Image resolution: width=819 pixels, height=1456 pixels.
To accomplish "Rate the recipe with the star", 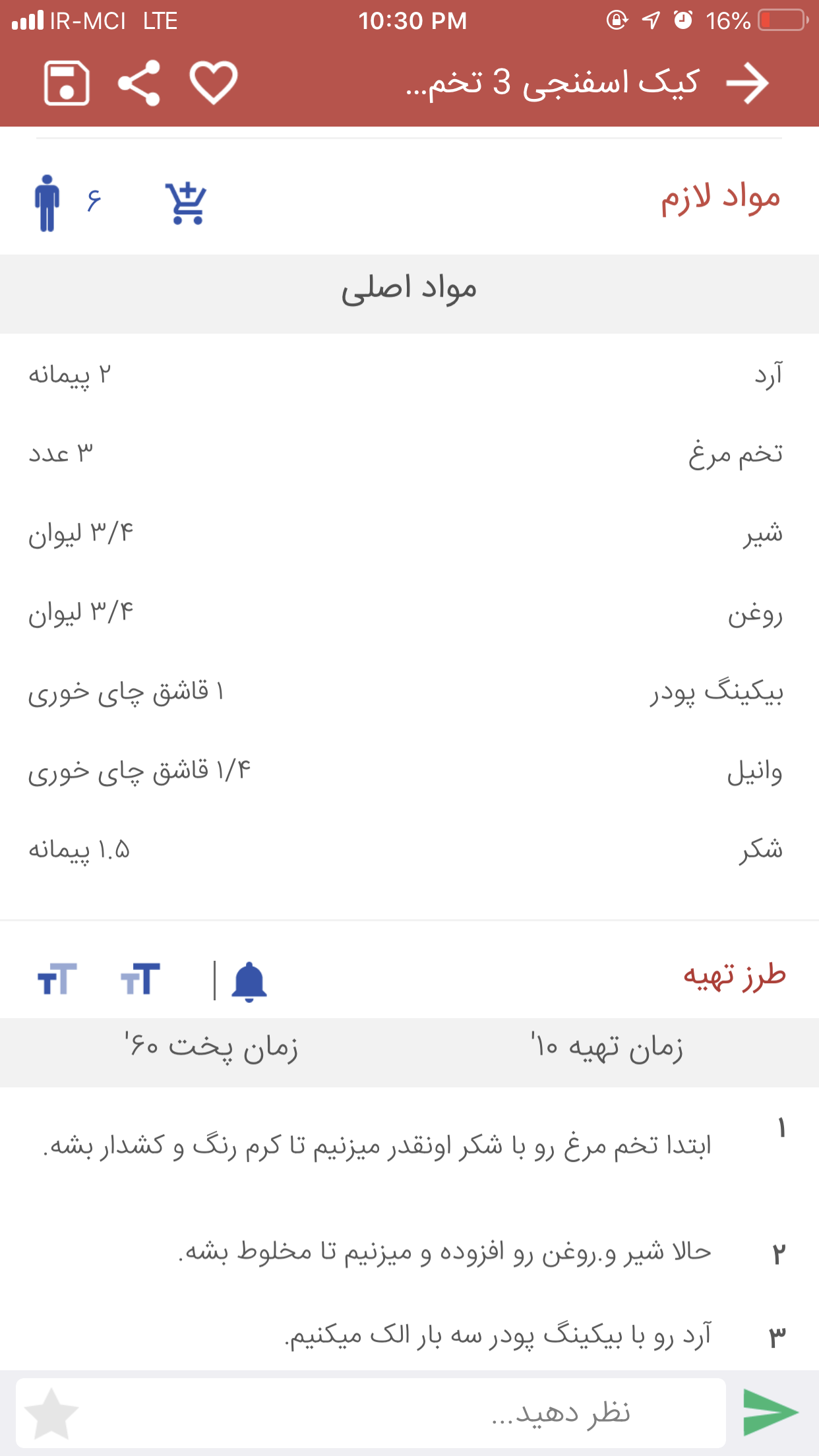I will pos(51,1414).
